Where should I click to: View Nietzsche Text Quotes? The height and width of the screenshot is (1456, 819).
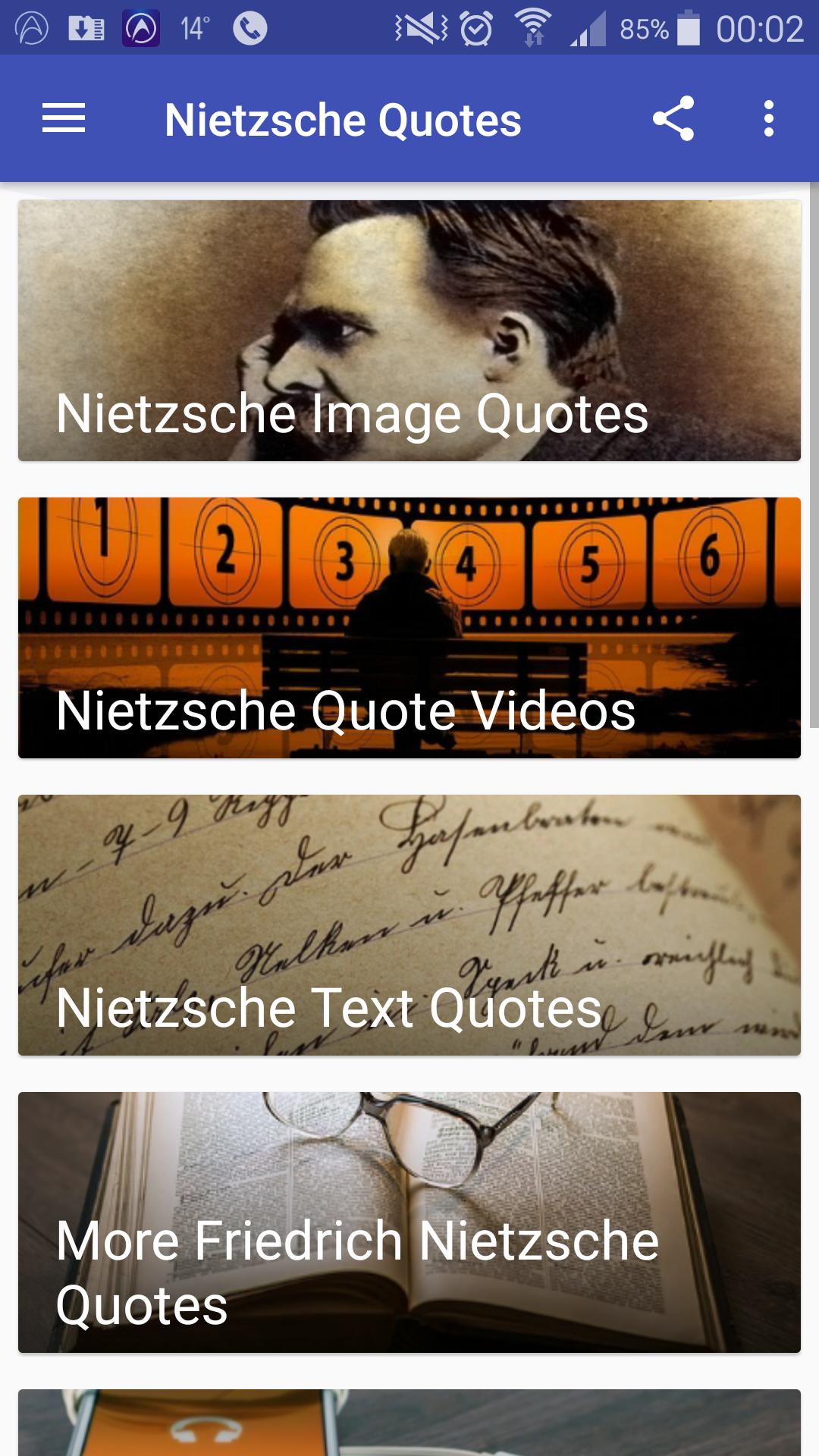tap(409, 925)
